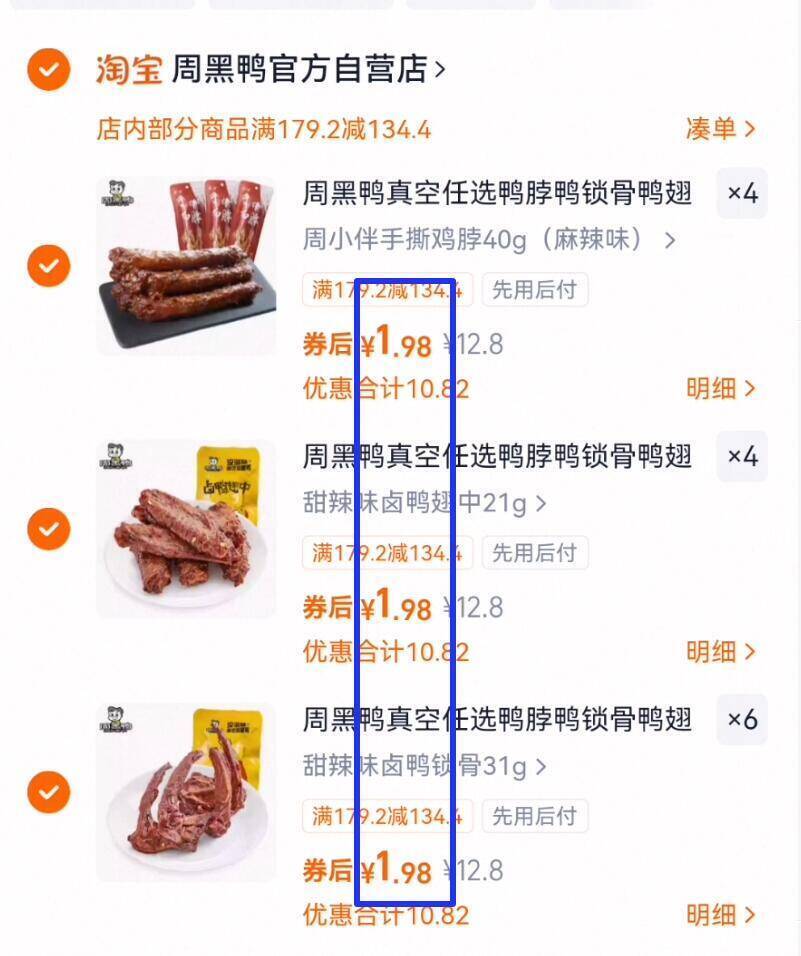Toggle the 周黑鸭官方自营店 store checkbox
Image resolution: width=801 pixels, height=956 pixels.
click(48, 70)
